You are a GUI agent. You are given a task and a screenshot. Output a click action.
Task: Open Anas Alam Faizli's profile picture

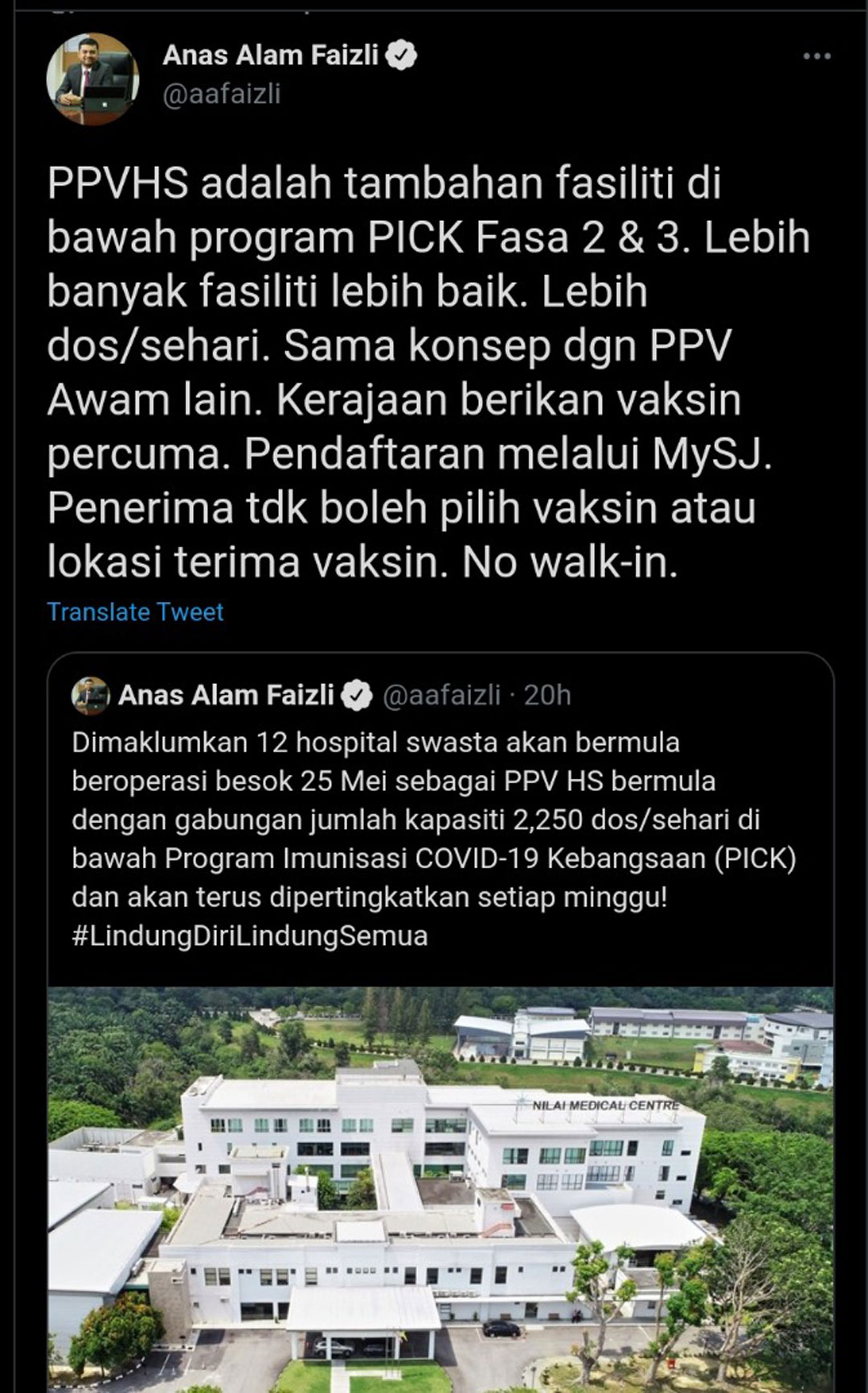pos(92,79)
